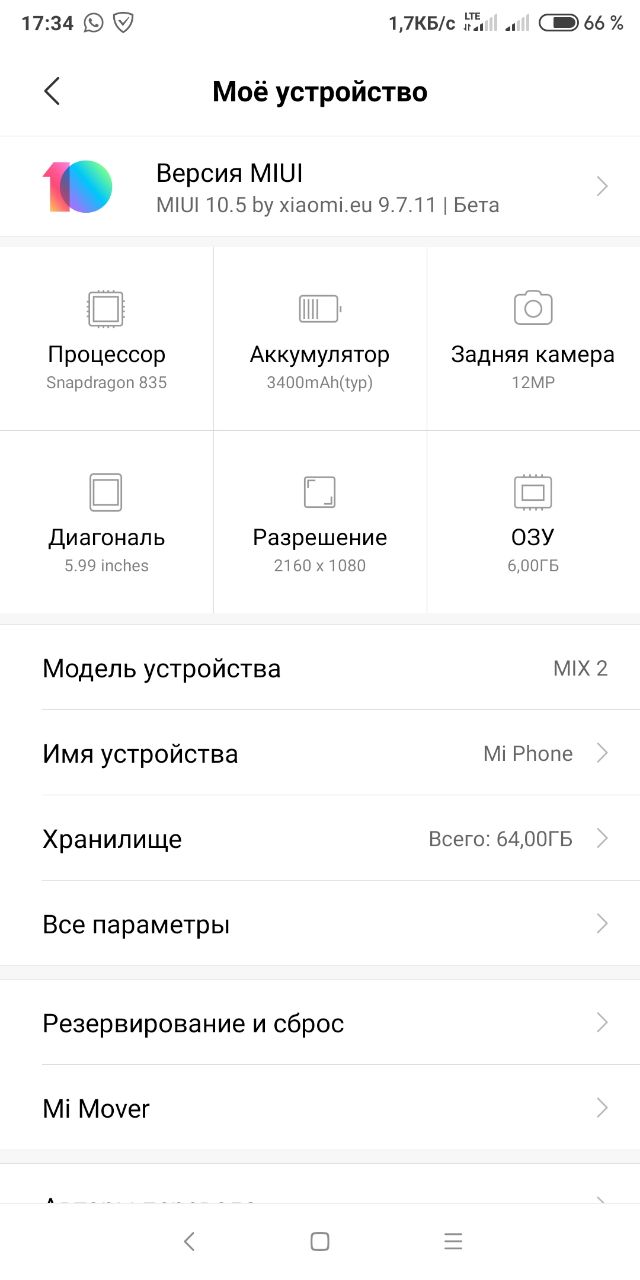Open Все параметры

click(x=320, y=923)
